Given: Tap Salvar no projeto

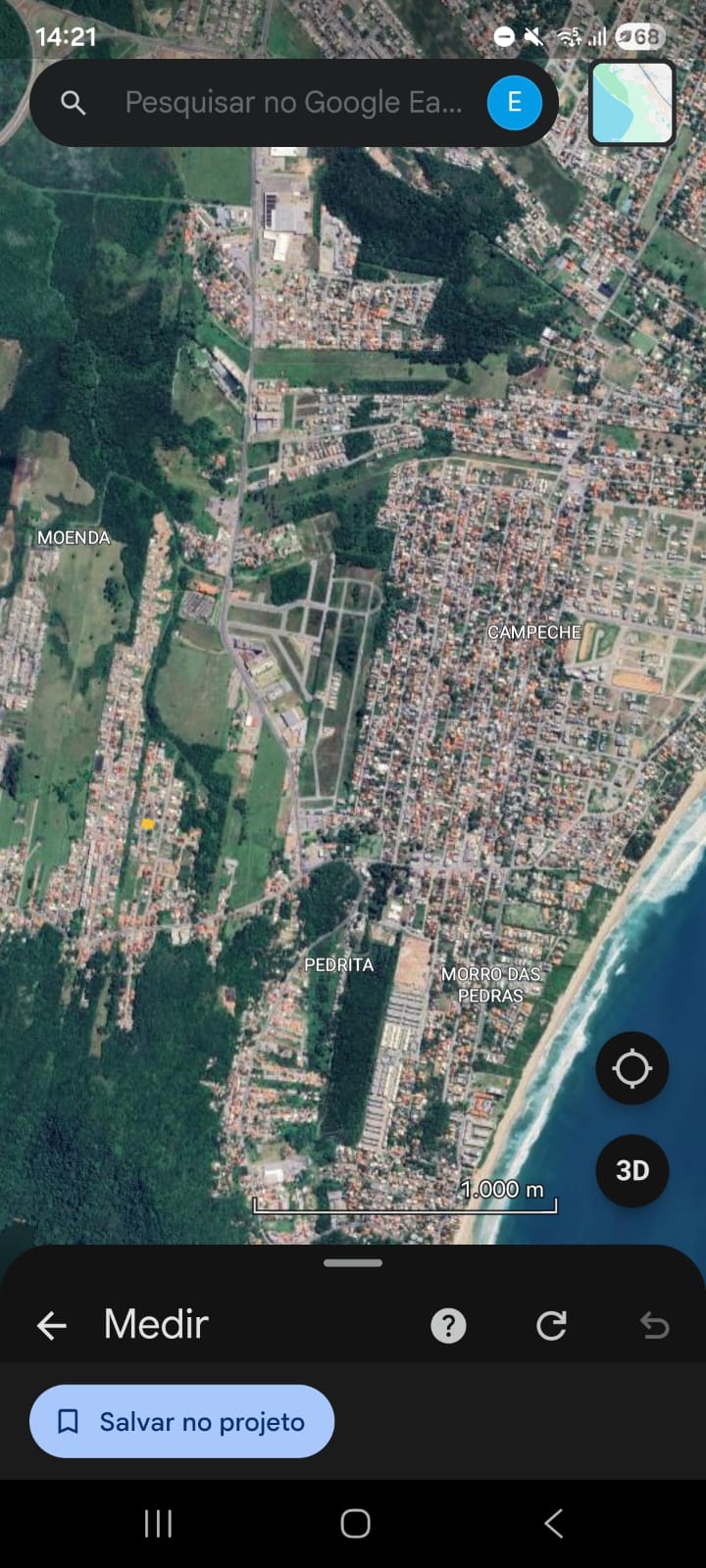Looking at the screenshot, I should (x=182, y=1421).
